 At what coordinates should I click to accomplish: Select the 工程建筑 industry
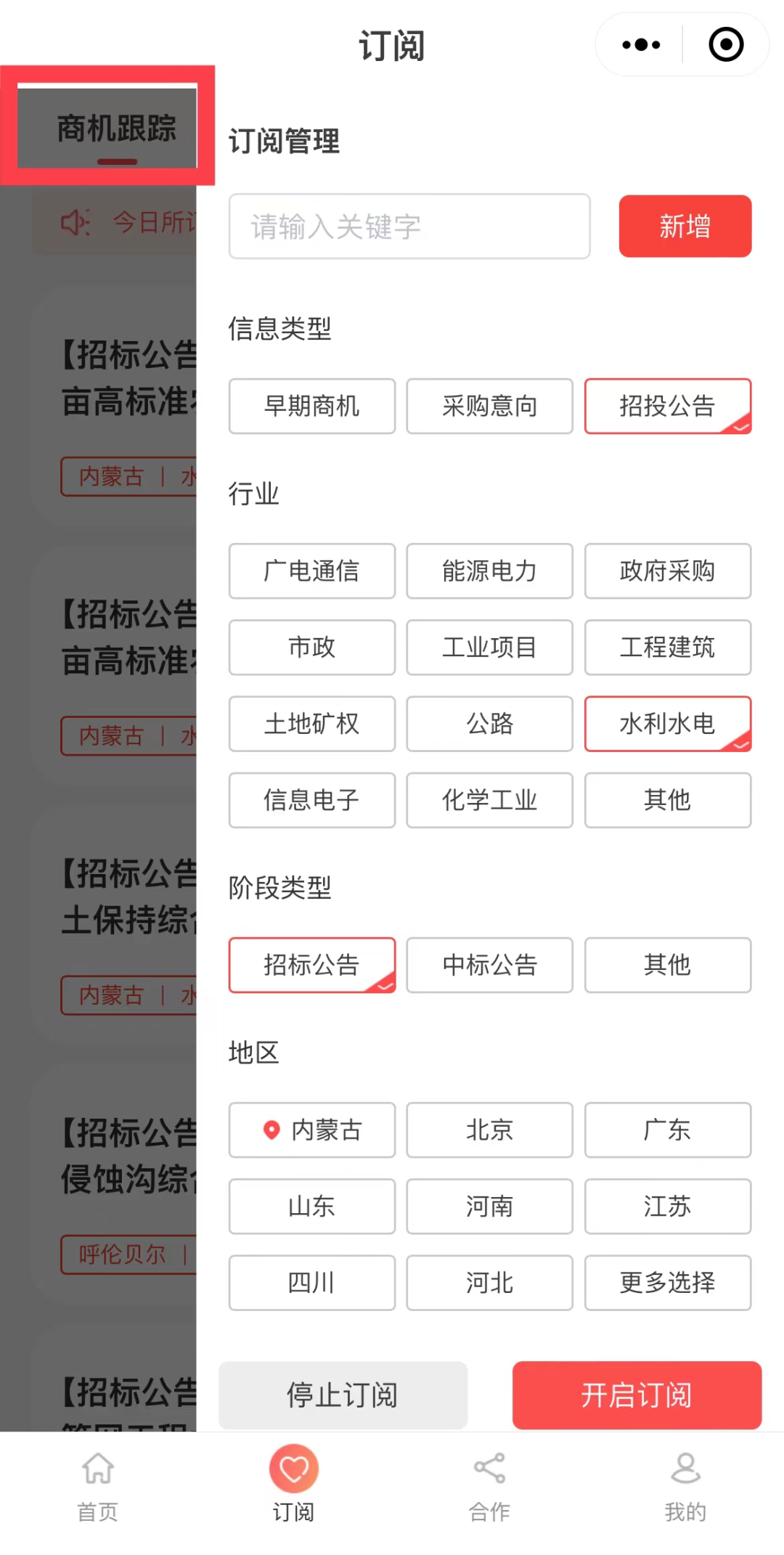667,648
